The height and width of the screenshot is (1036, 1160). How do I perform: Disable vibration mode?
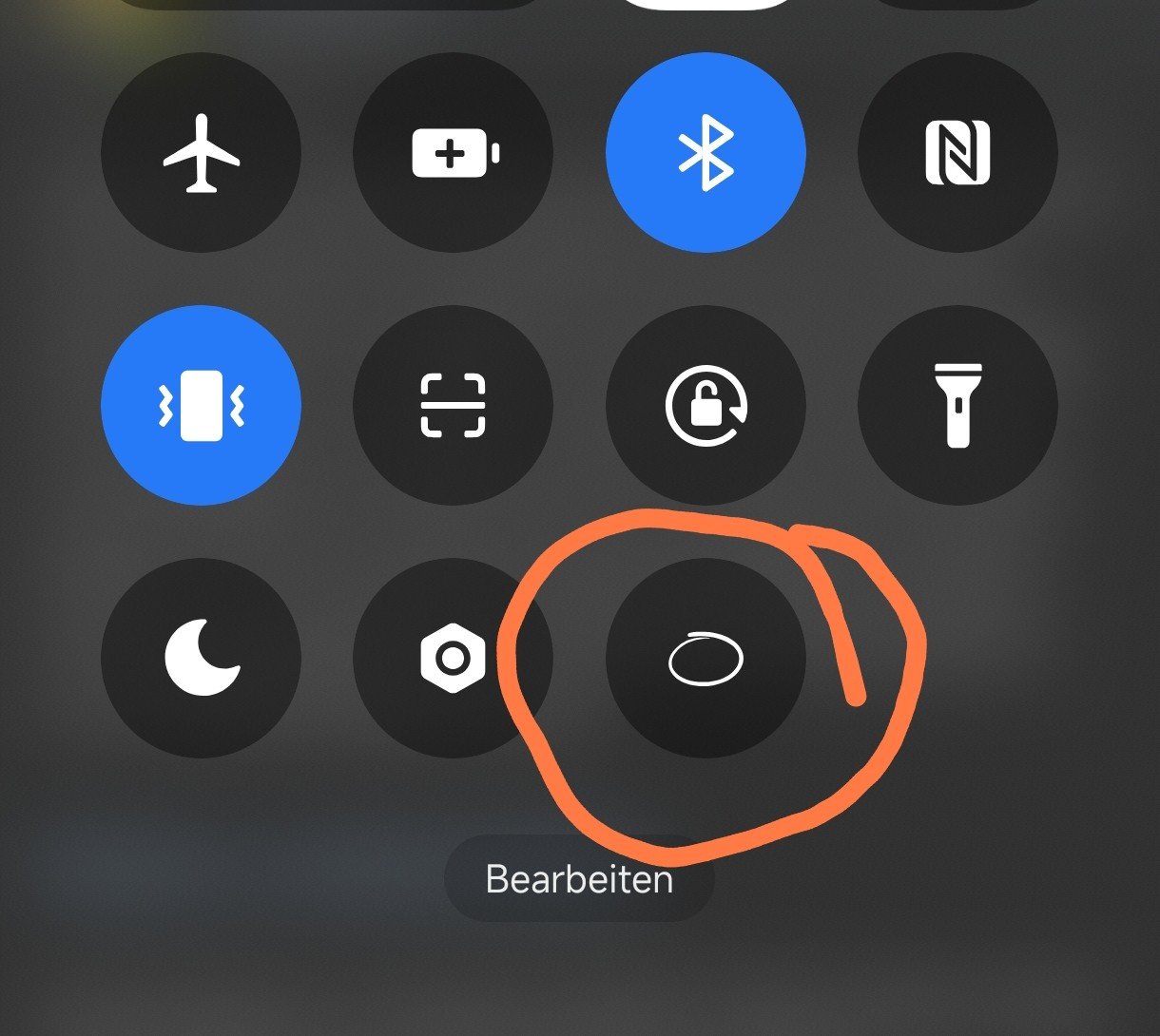pos(201,406)
